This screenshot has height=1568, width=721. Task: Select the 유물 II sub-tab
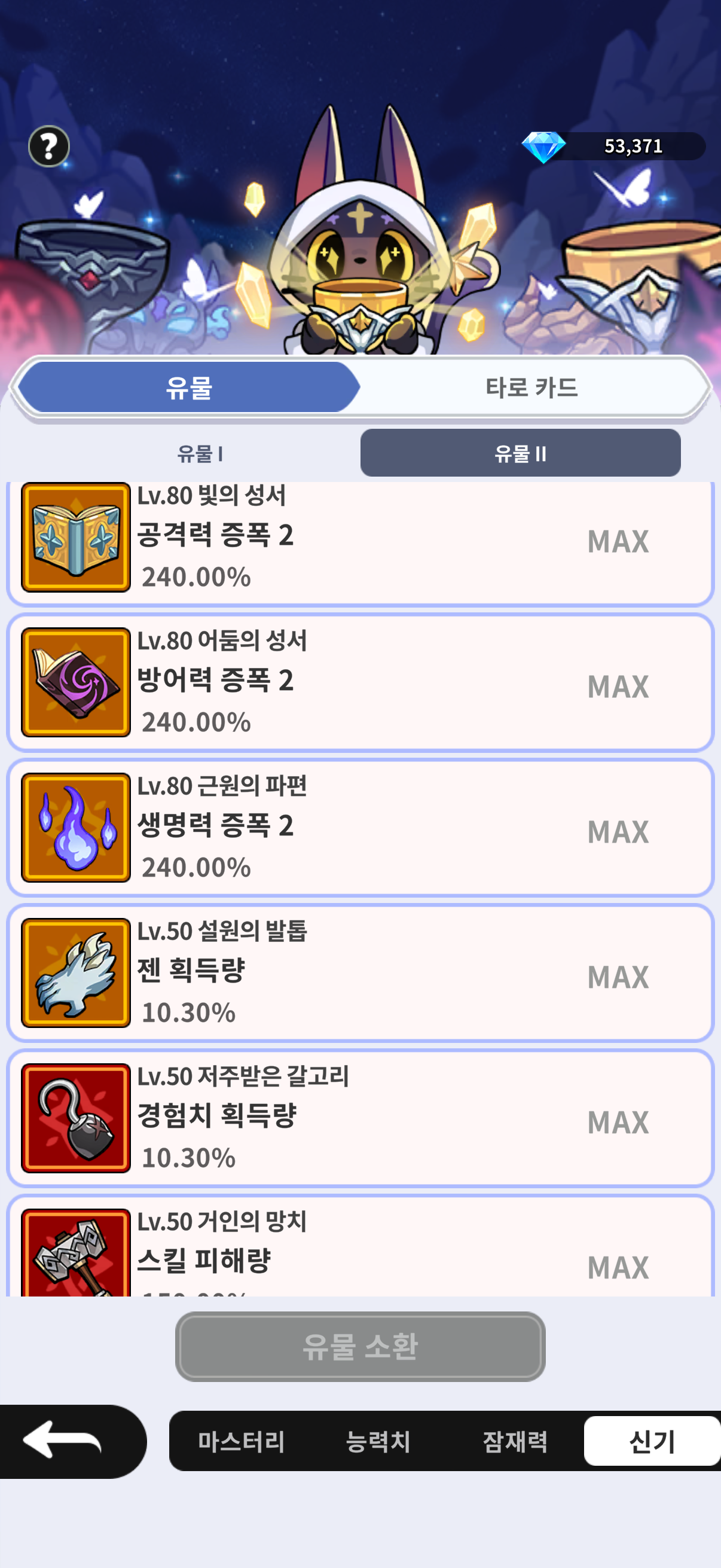520,453
